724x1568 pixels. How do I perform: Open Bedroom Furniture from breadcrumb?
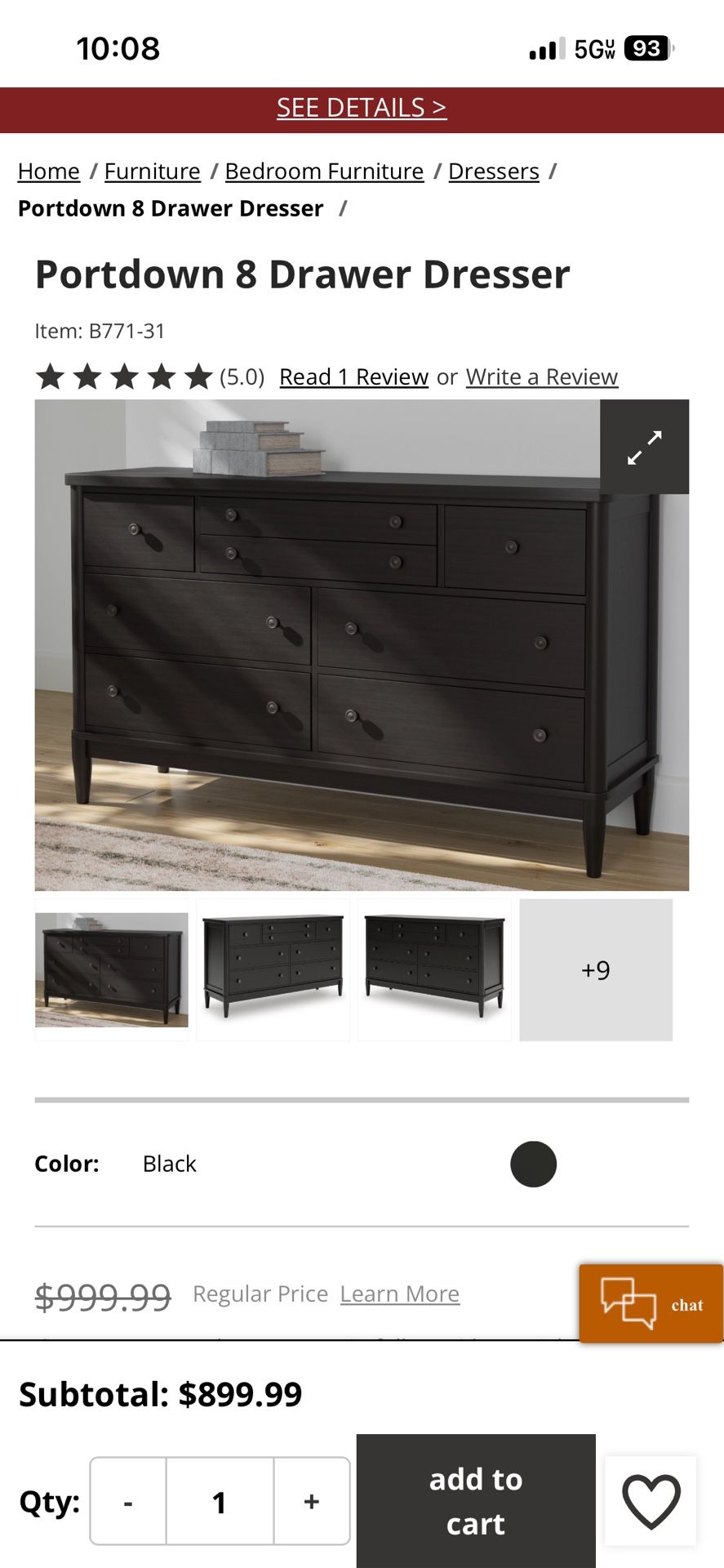tap(324, 171)
